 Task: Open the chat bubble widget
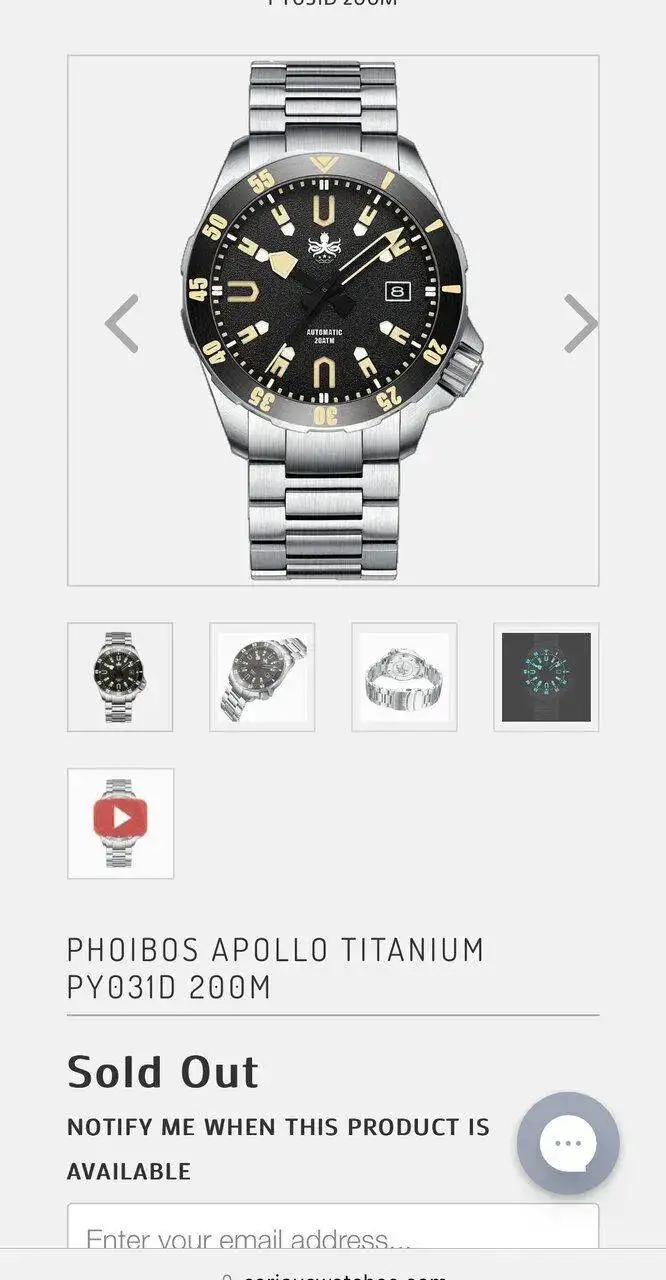[x=568, y=1143]
